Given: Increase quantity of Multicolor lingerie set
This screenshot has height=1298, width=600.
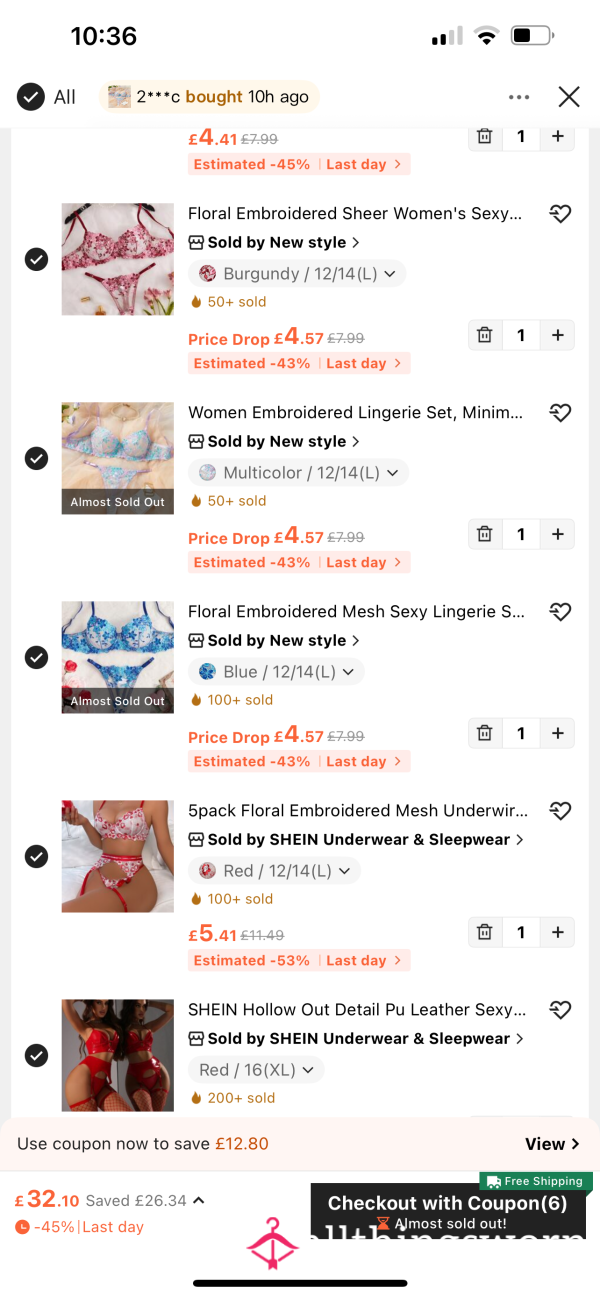Looking at the screenshot, I should (557, 534).
